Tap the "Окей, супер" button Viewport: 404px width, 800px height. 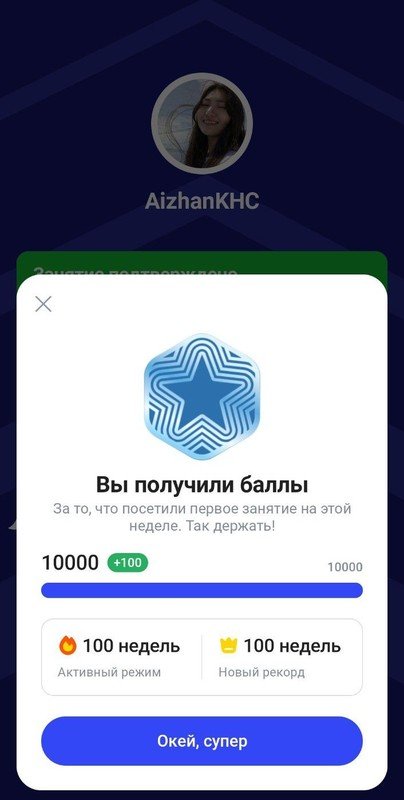(x=202, y=741)
